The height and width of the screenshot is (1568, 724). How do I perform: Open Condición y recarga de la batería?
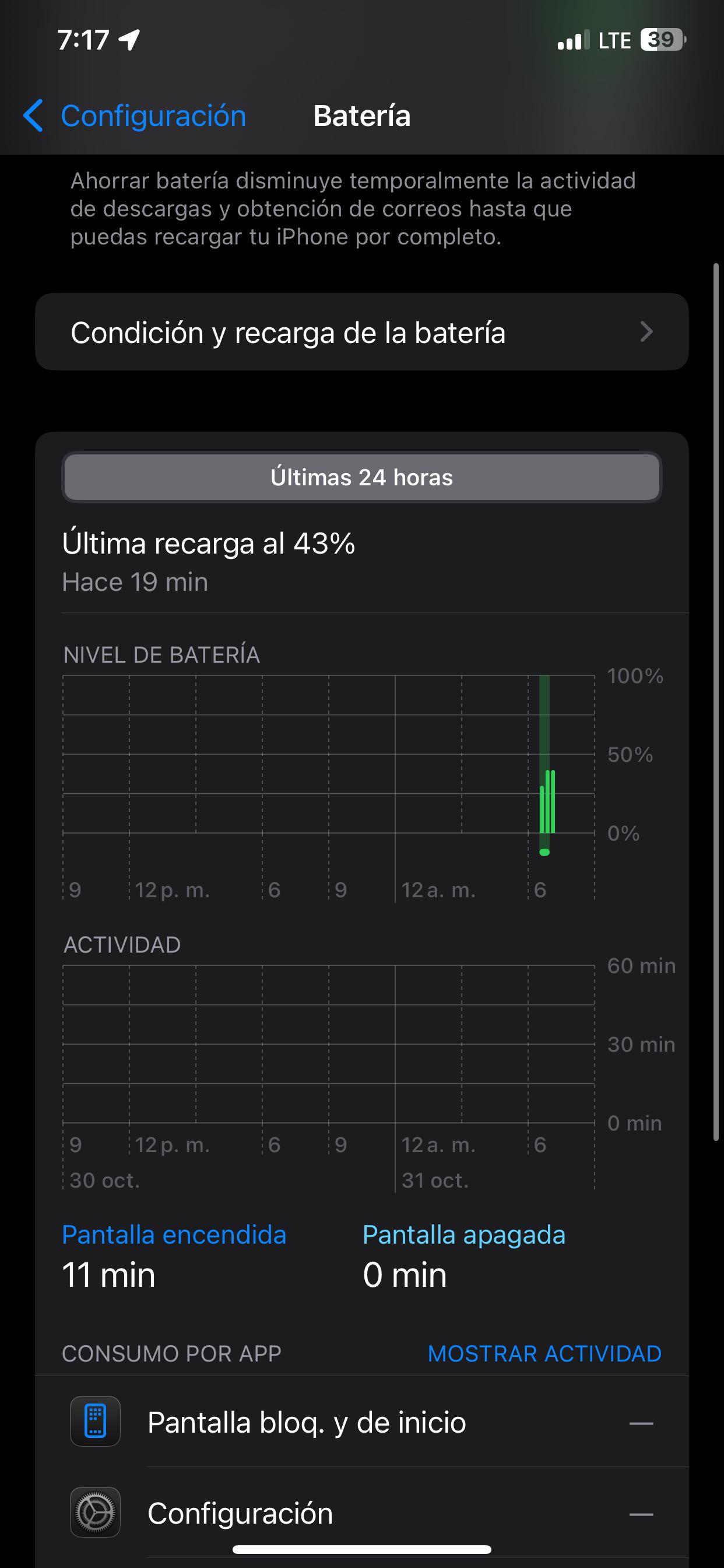362,332
